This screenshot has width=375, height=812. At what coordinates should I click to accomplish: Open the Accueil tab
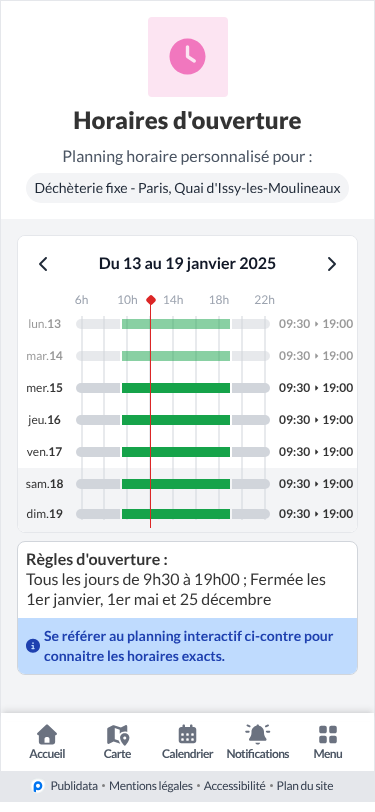coord(47,742)
